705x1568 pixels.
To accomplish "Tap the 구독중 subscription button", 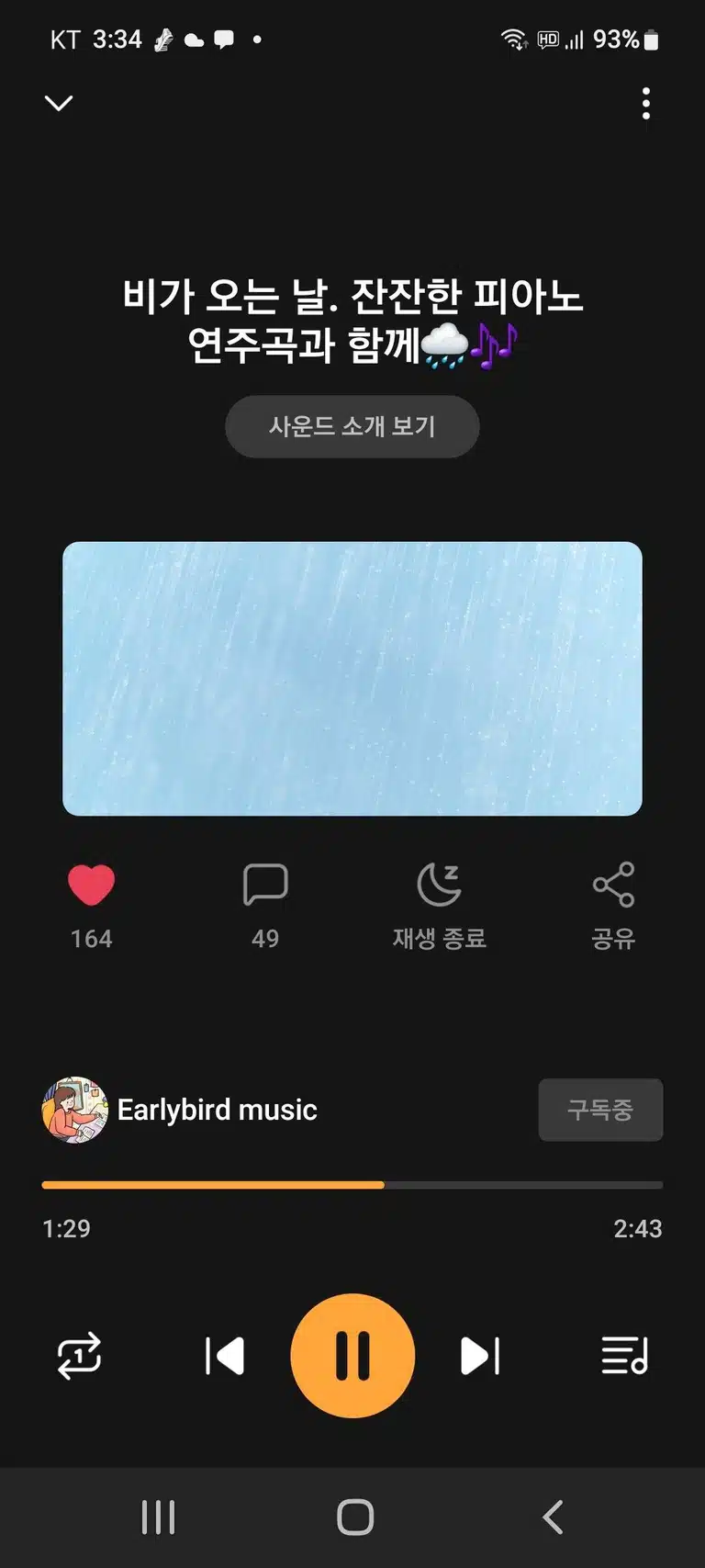I will [x=600, y=1110].
